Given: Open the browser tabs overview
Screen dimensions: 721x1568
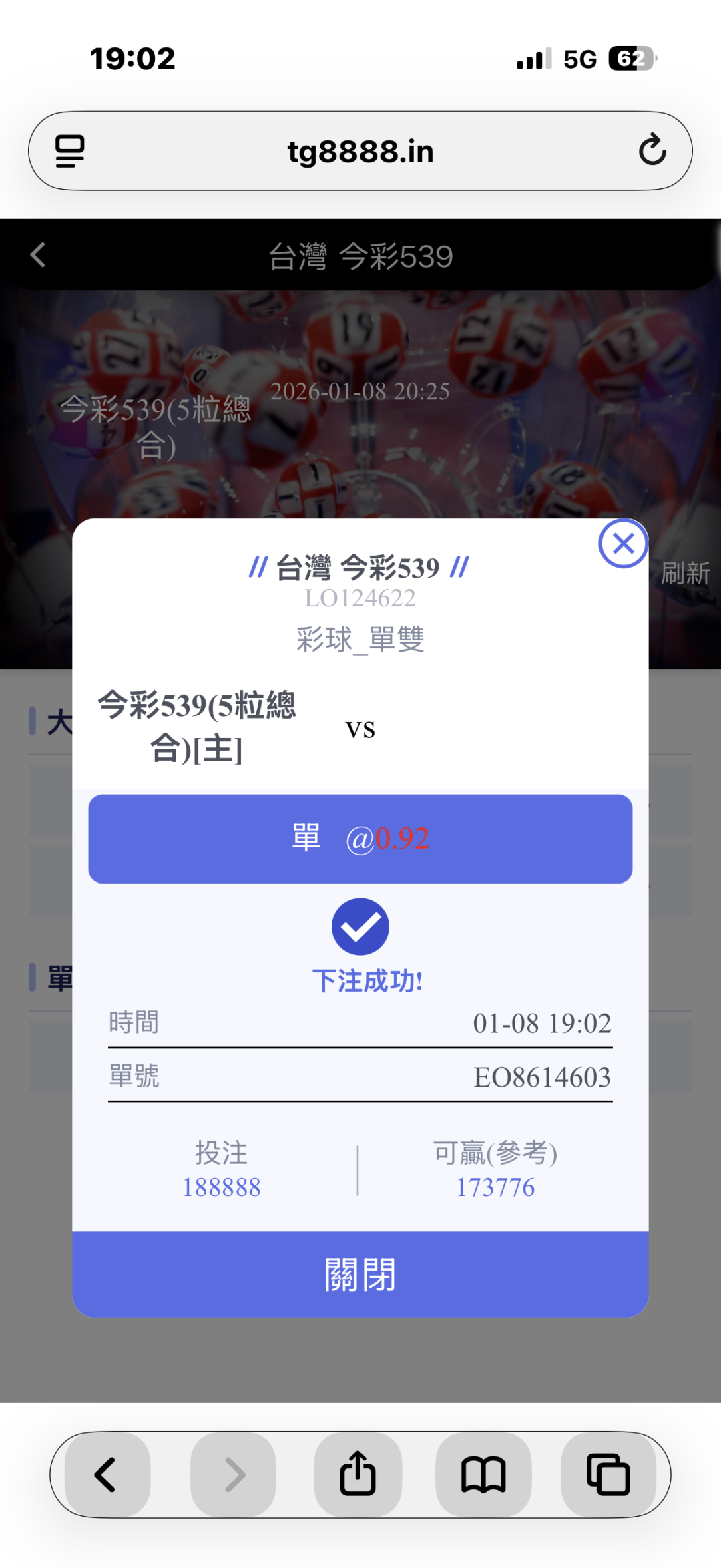Looking at the screenshot, I should (608, 1475).
